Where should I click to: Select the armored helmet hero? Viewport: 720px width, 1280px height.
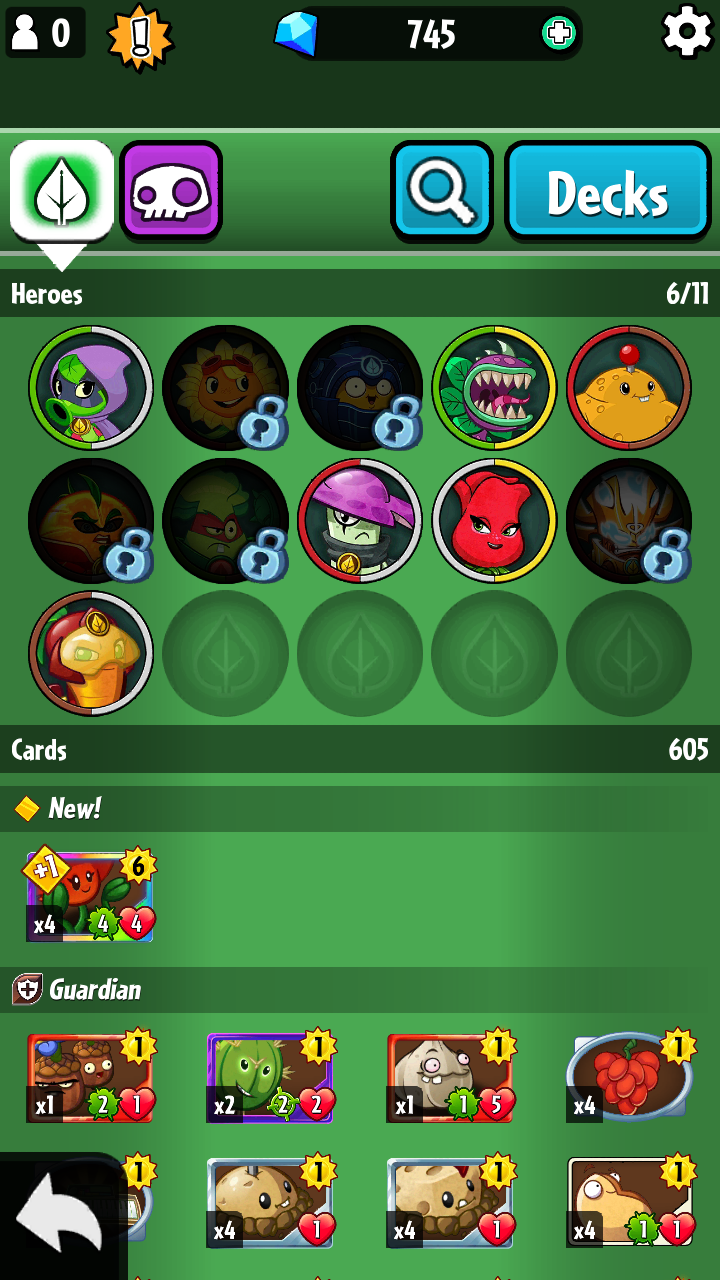coord(91,653)
